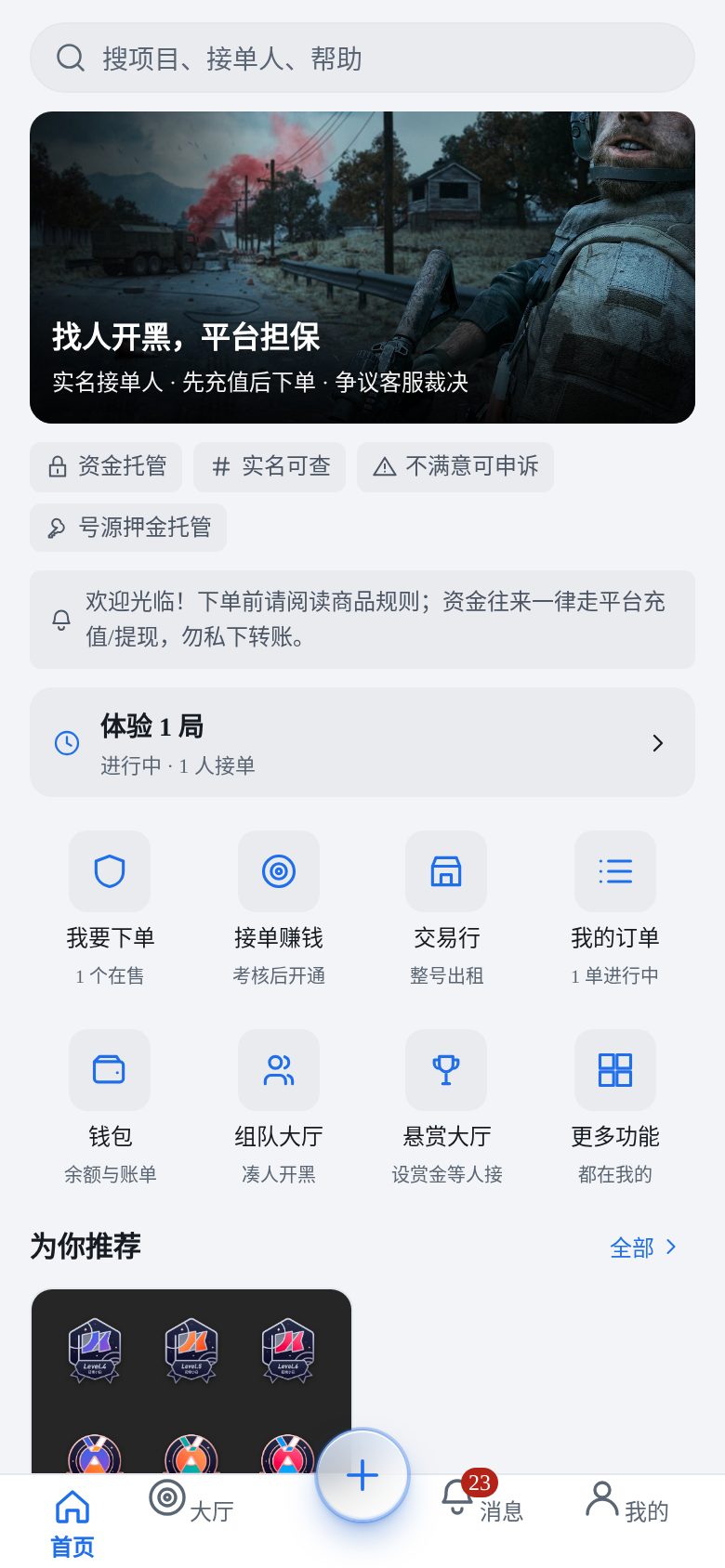The image size is (725, 1568).
Task: Open the 体验 1 局 in-progress order card
Action: 362,742
